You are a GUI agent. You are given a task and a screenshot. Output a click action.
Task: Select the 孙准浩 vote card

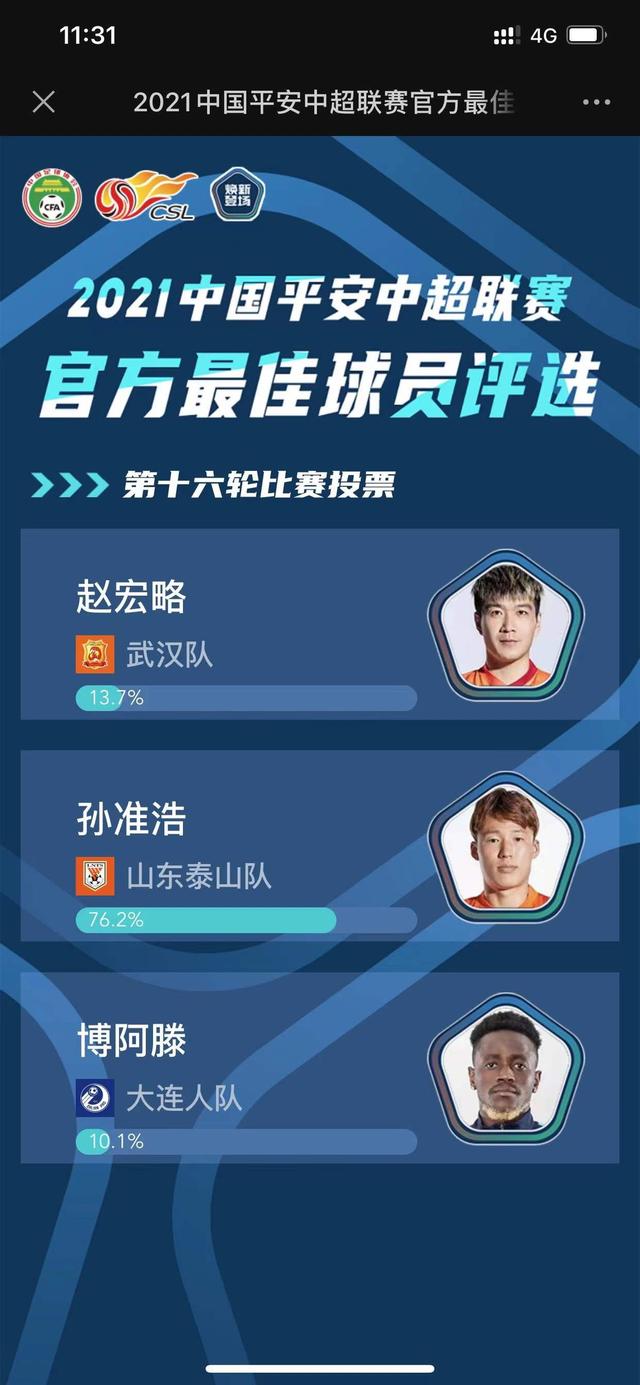click(x=319, y=846)
